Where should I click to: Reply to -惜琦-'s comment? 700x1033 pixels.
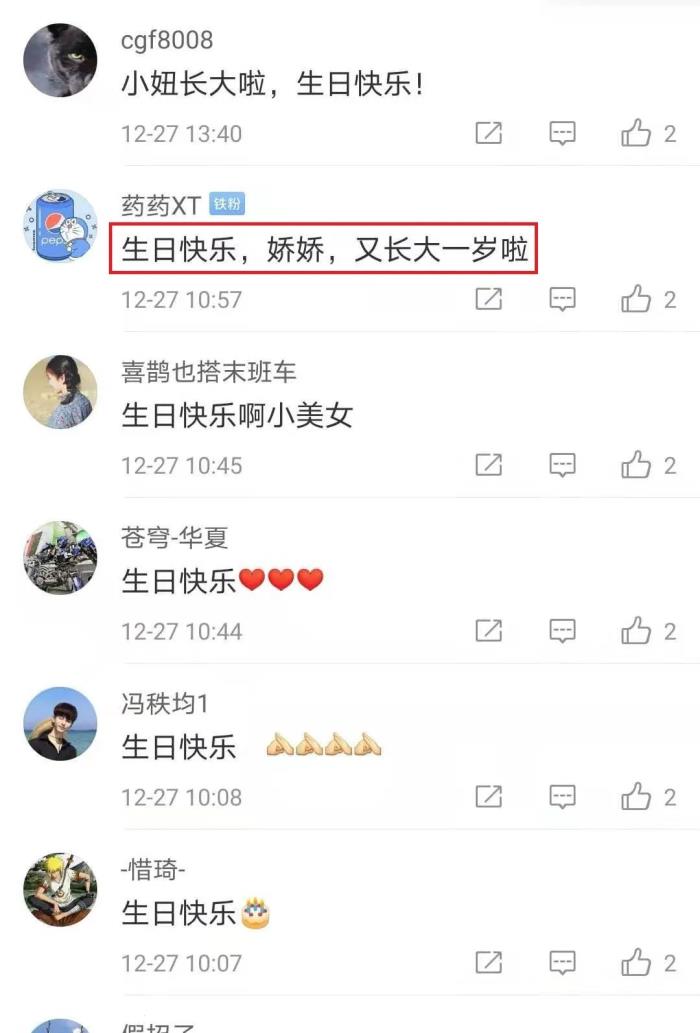563,963
